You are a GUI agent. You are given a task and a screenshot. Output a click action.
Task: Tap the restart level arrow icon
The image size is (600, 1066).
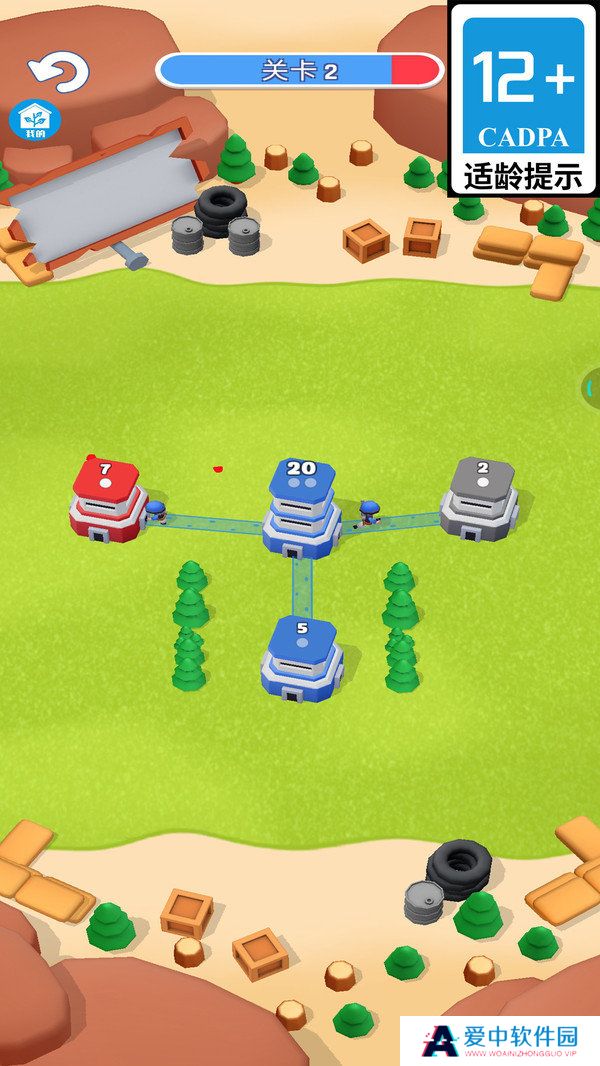click(x=59, y=70)
